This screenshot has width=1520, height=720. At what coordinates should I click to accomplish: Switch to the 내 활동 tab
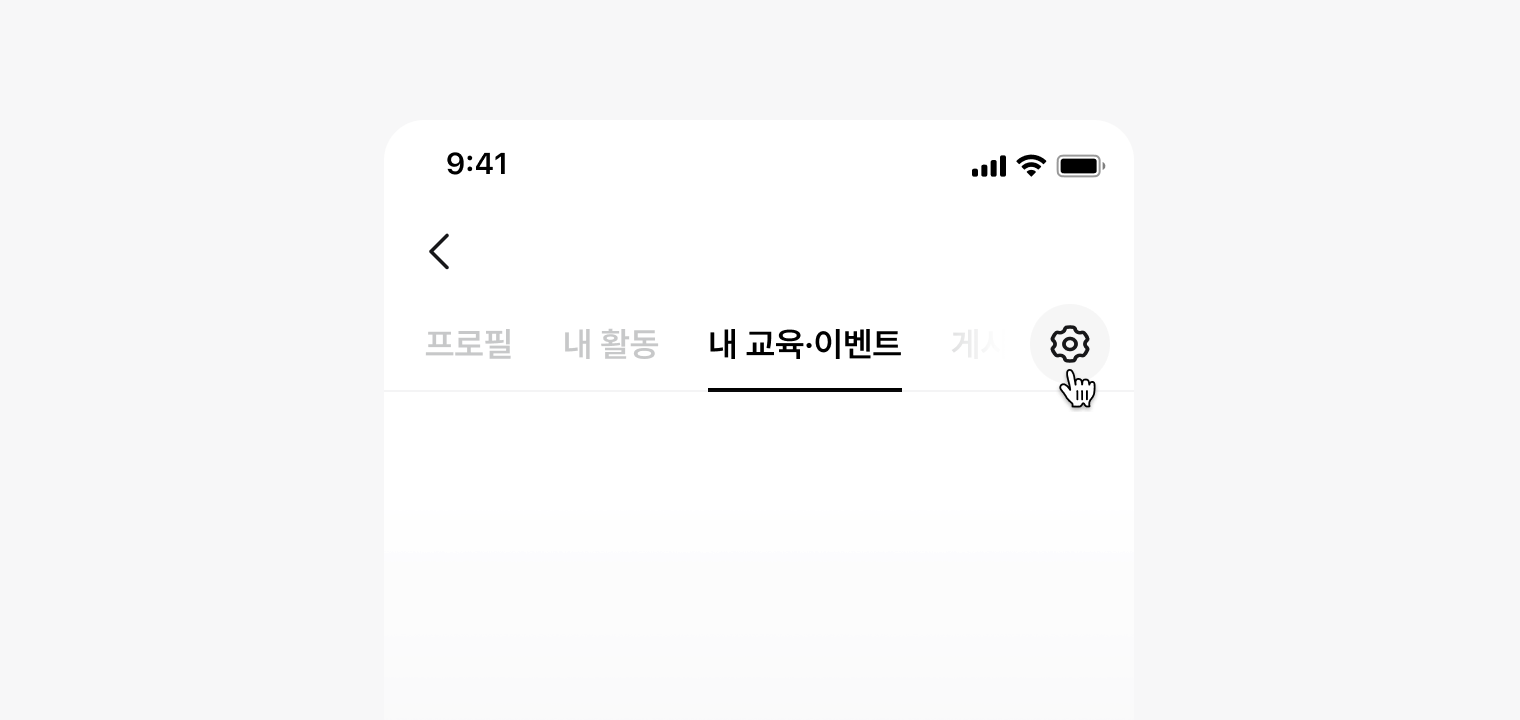pos(610,344)
